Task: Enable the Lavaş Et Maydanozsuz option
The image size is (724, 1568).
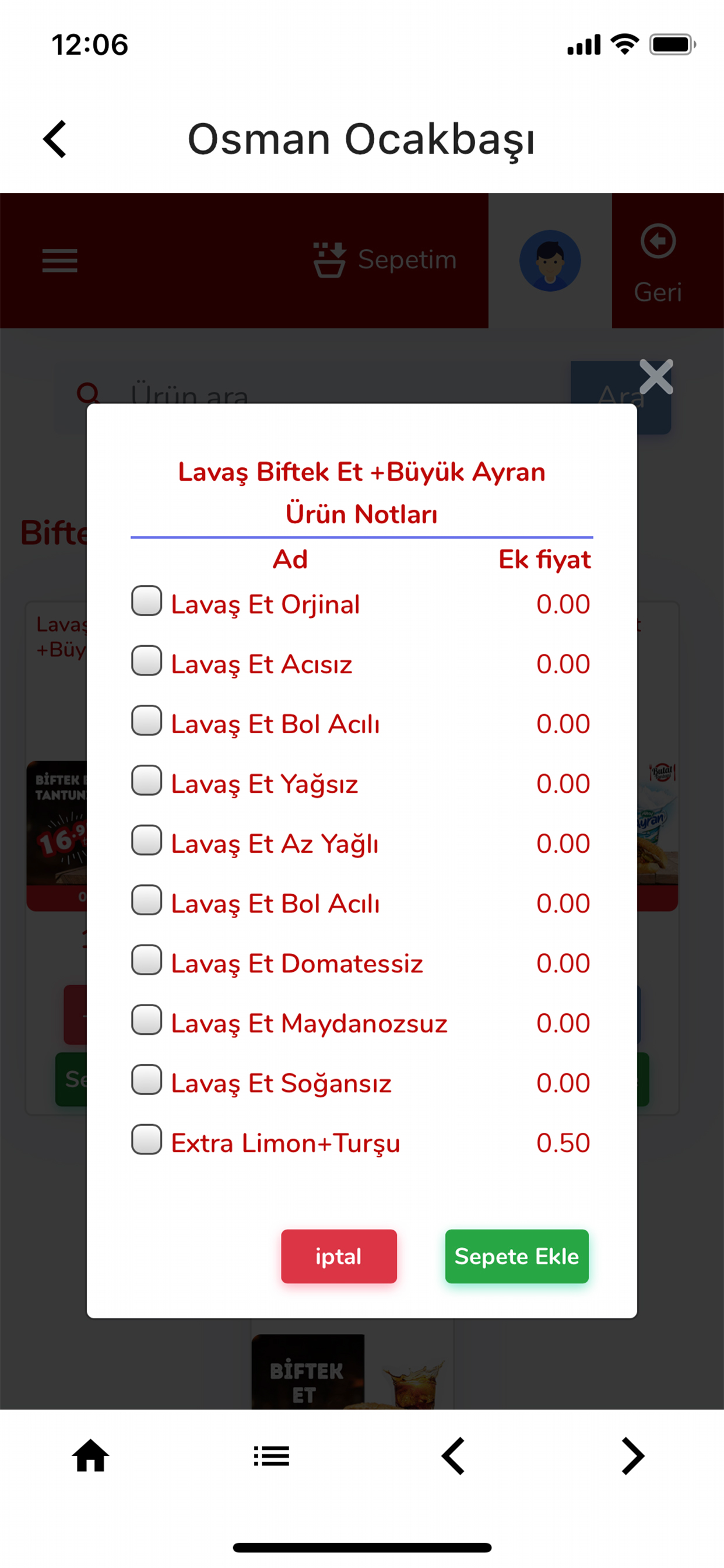Action: coord(147,1020)
